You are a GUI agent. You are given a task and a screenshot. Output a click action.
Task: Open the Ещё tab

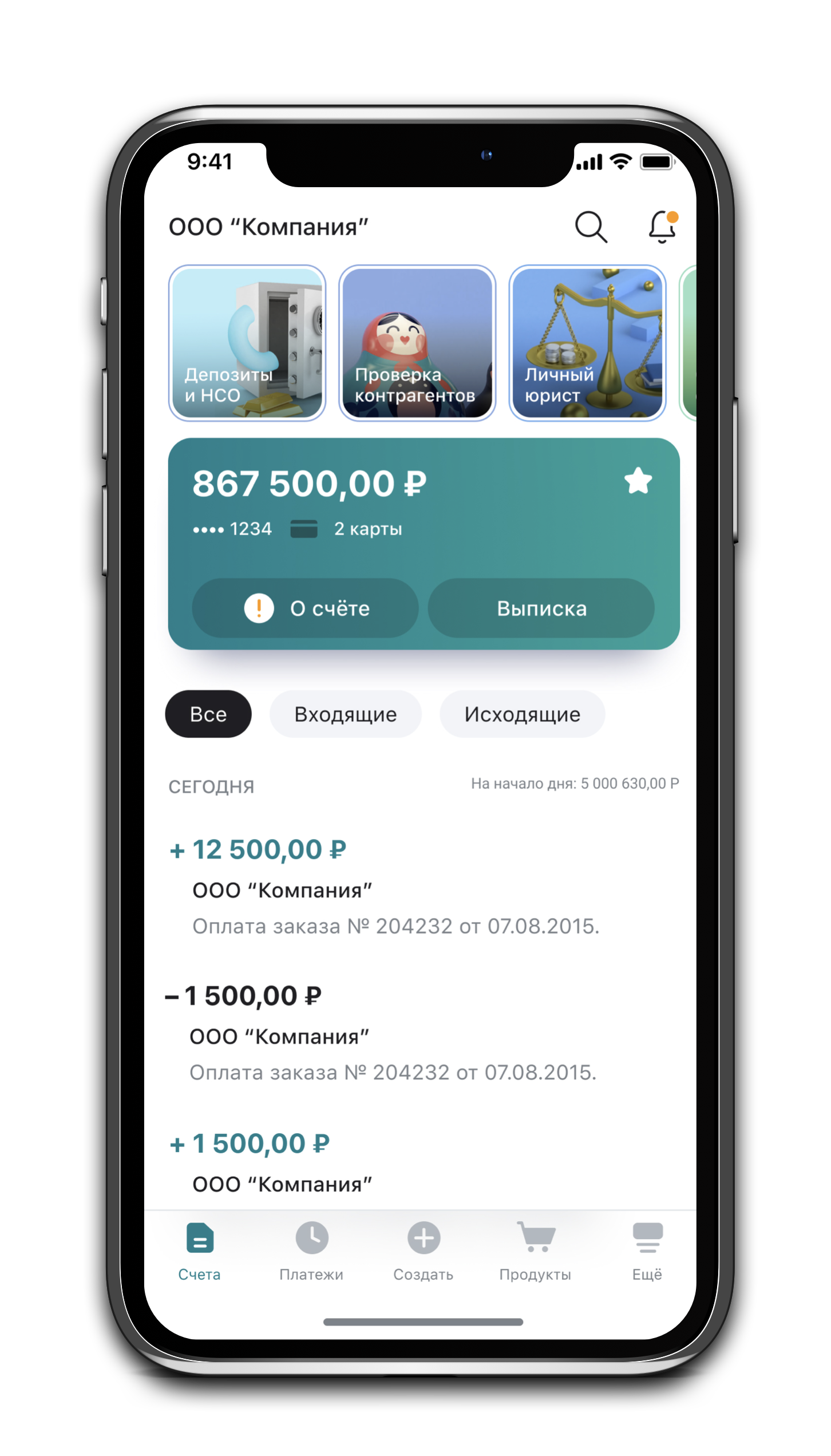647,1251
